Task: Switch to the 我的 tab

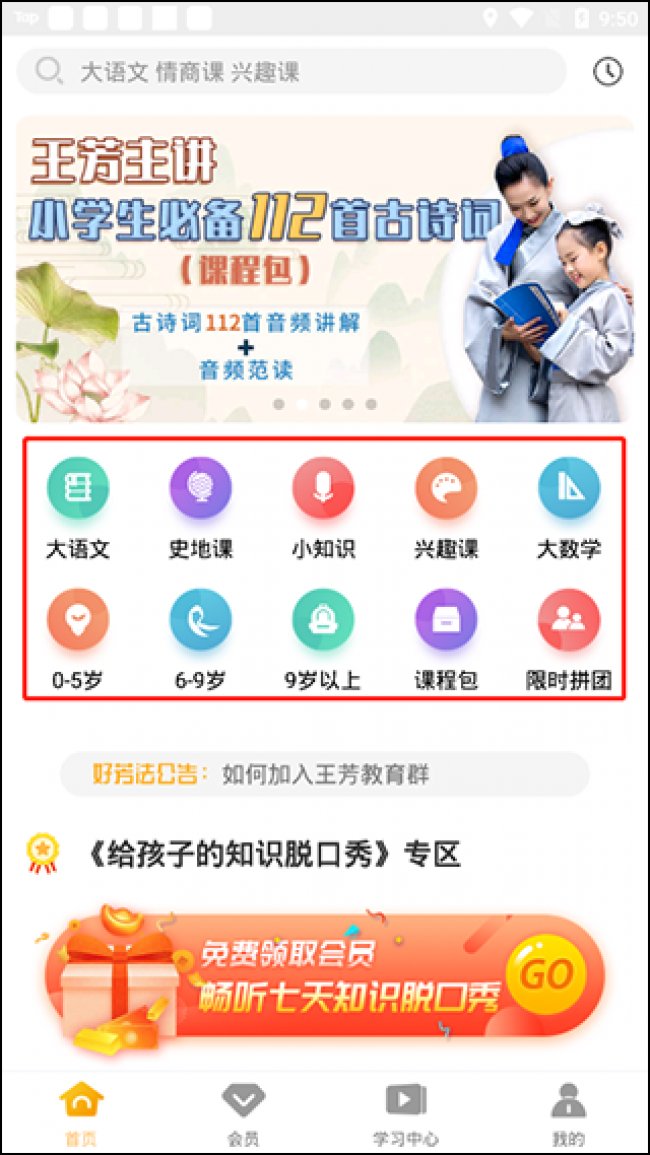Action: click(x=568, y=1113)
